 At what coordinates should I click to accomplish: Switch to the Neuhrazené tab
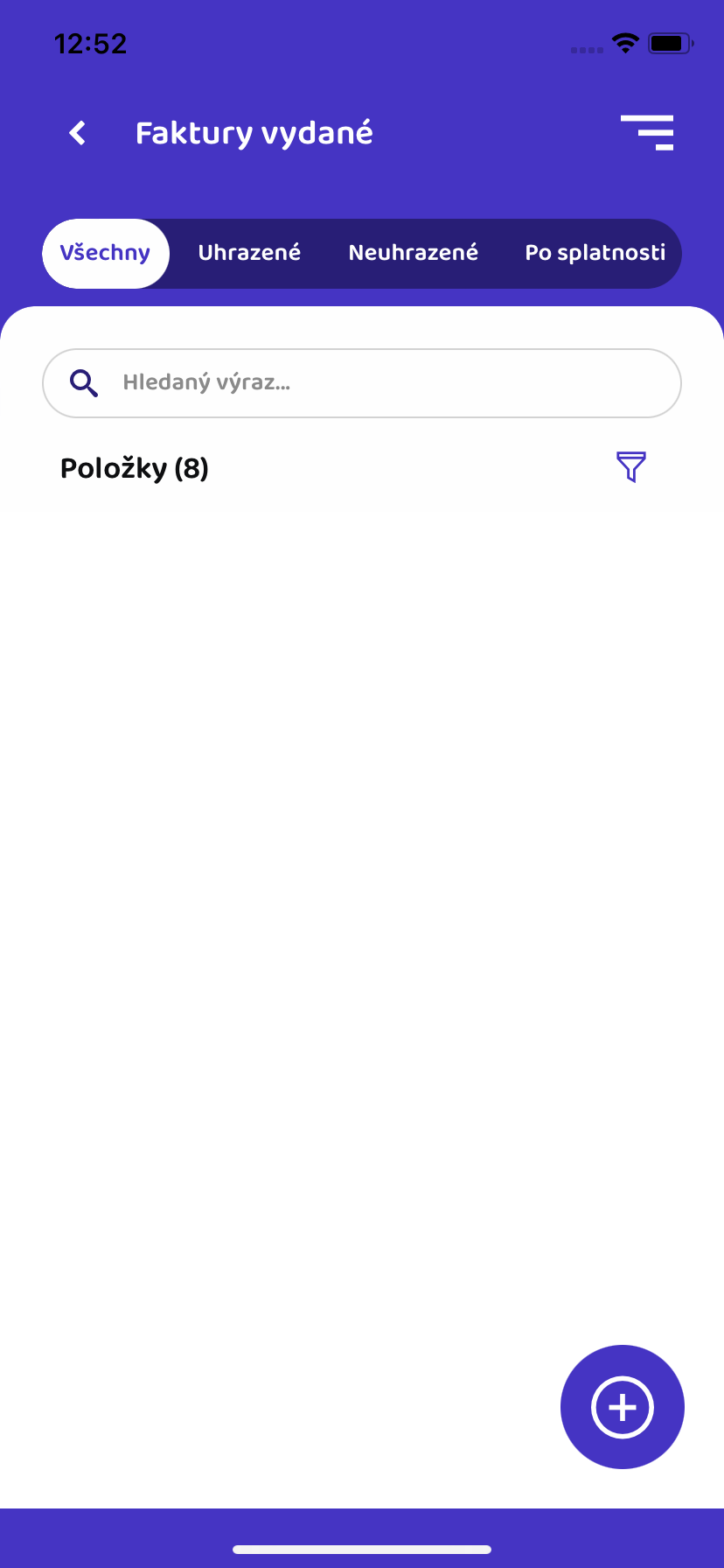point(413,254)
